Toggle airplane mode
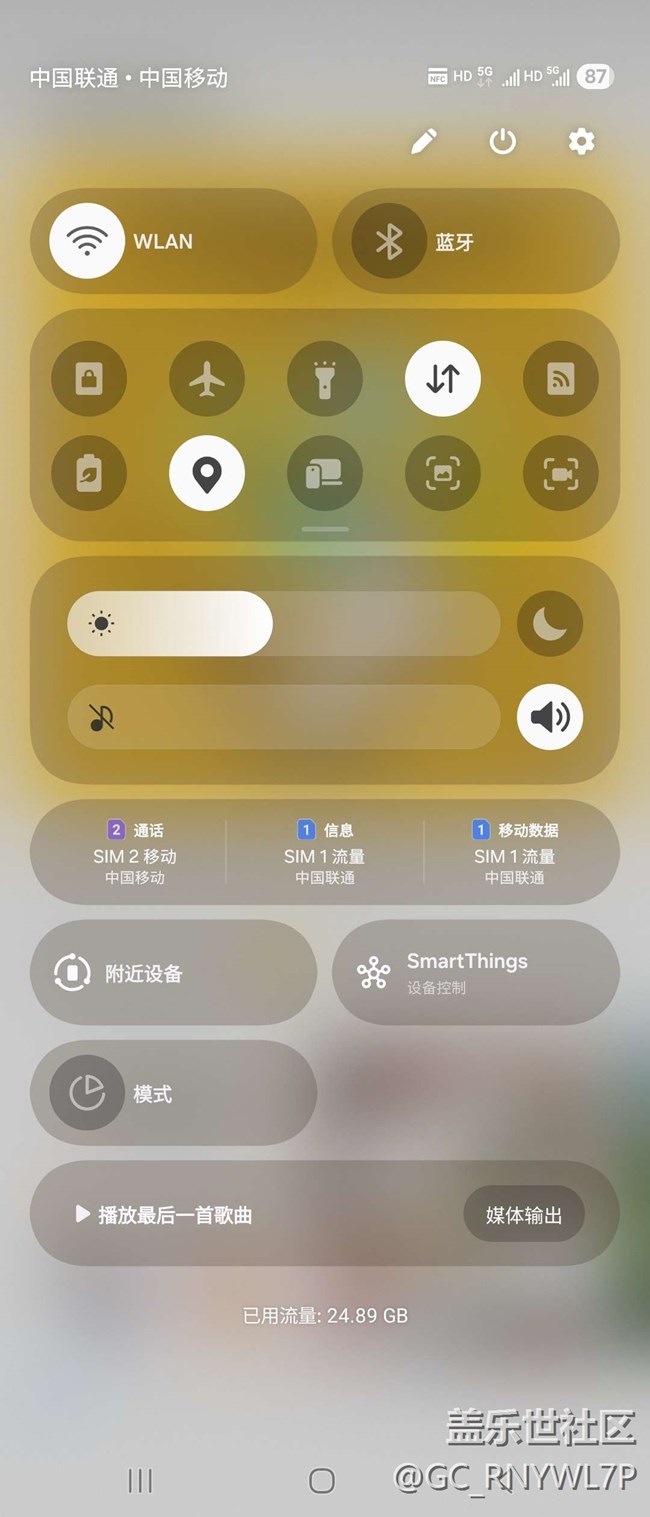650x1517 pixels. [x=207, y=380]
